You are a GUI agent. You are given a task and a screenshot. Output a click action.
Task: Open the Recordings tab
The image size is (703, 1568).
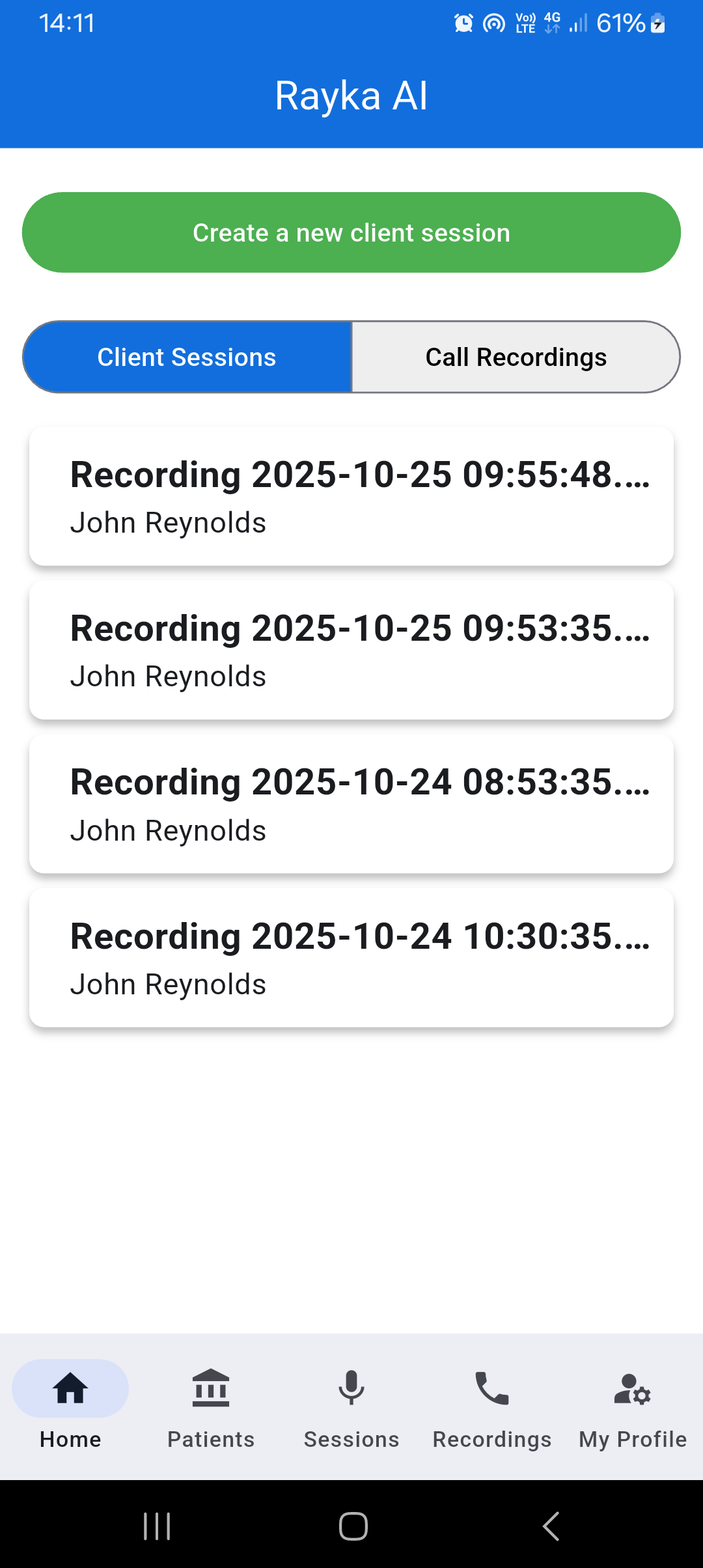(x=492, y=1407)
